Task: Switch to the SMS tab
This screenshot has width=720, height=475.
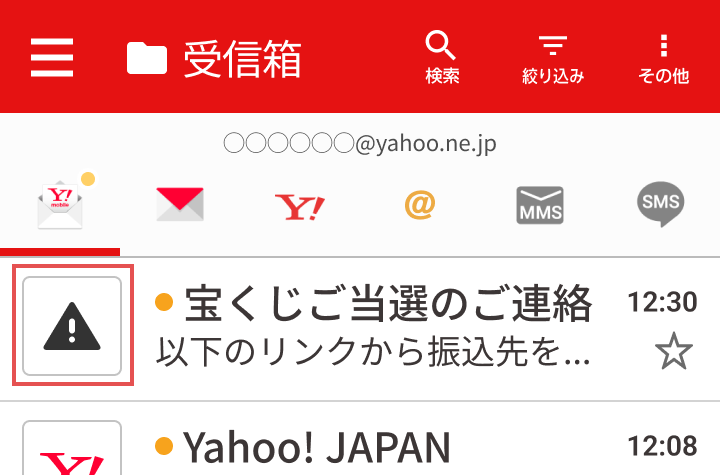Action: pos(660,204)
